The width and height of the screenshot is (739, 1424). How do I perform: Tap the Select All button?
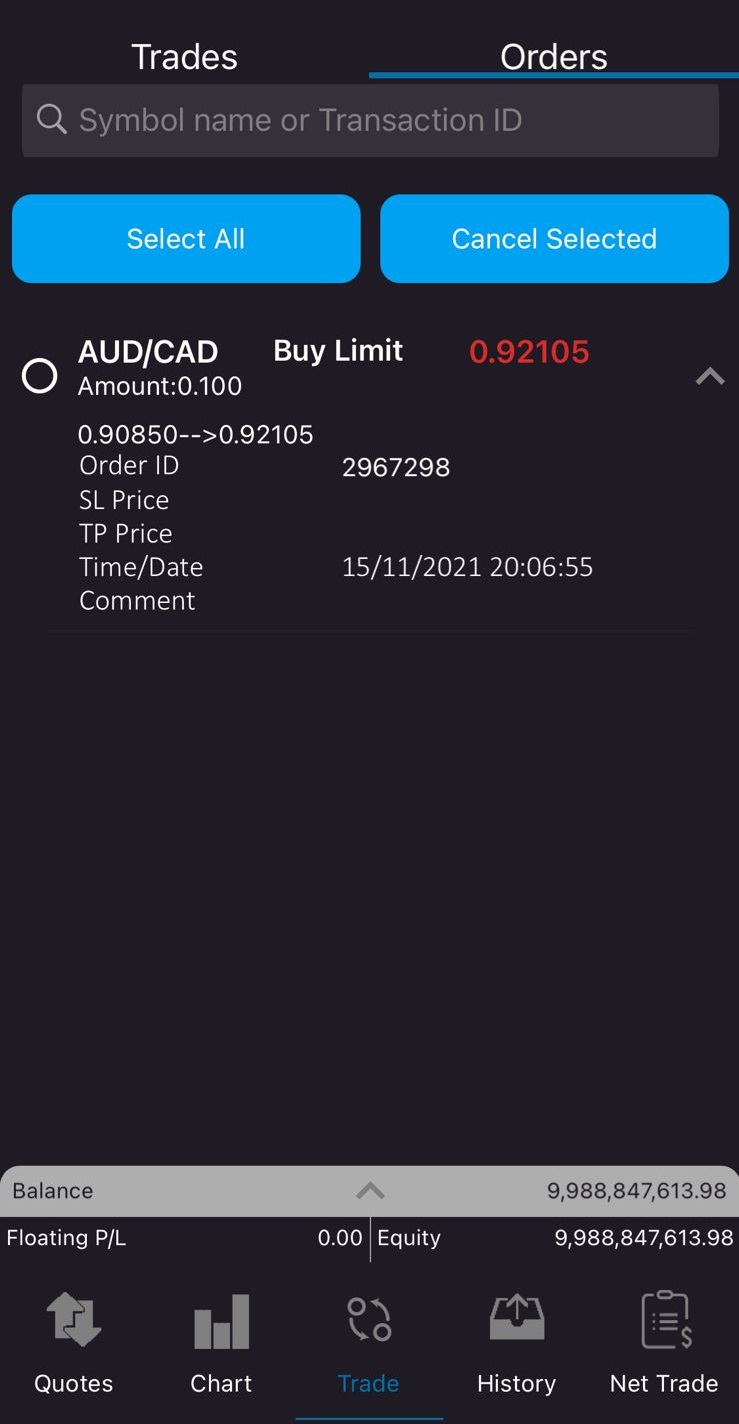tap(186, 239)
